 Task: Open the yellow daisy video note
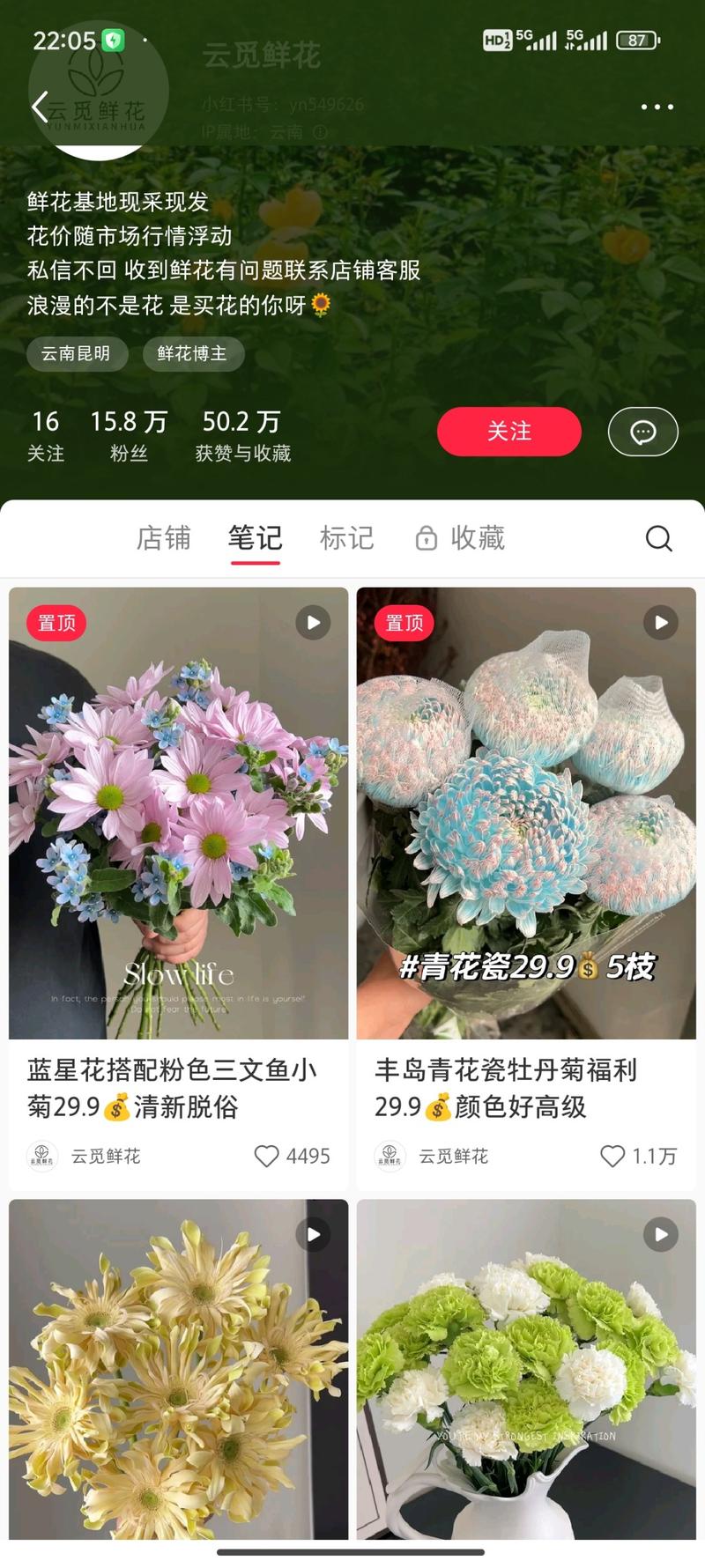click(x=178, y=1368)
